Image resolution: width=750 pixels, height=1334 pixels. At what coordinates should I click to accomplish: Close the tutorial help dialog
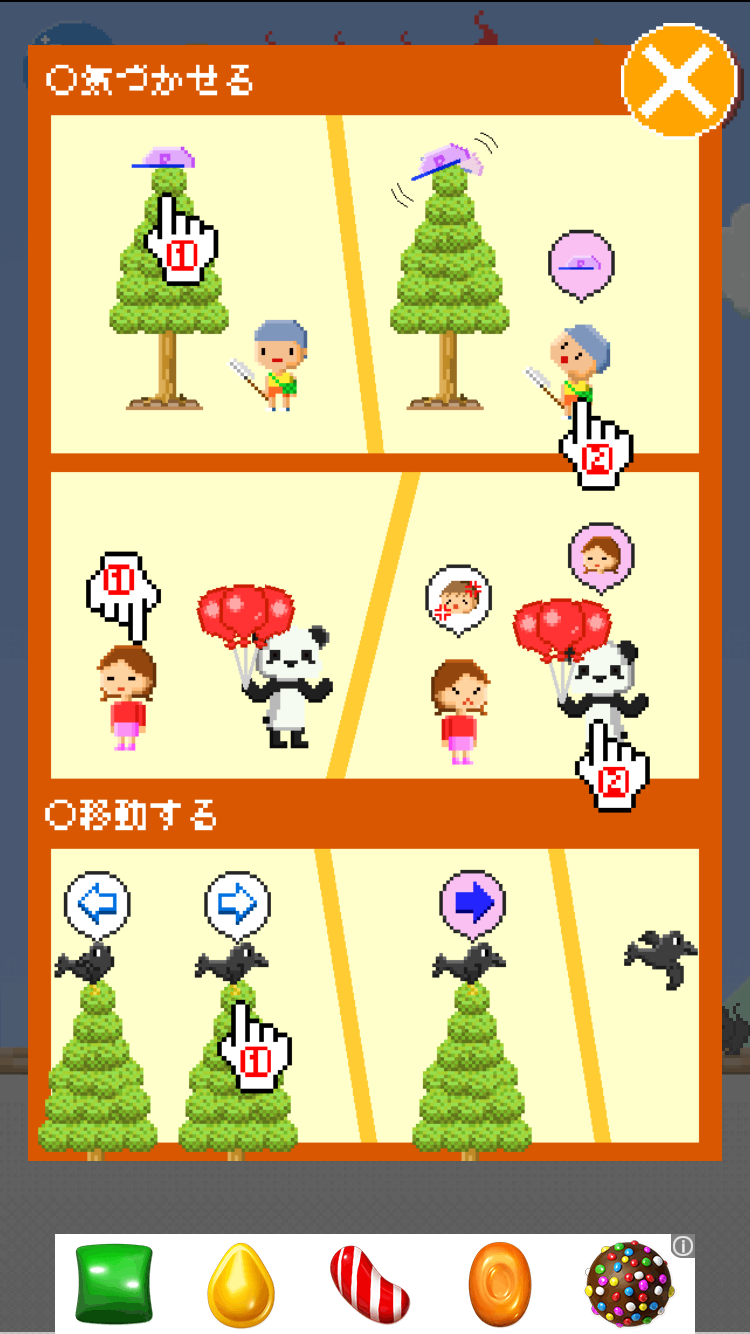click(679, 81)
